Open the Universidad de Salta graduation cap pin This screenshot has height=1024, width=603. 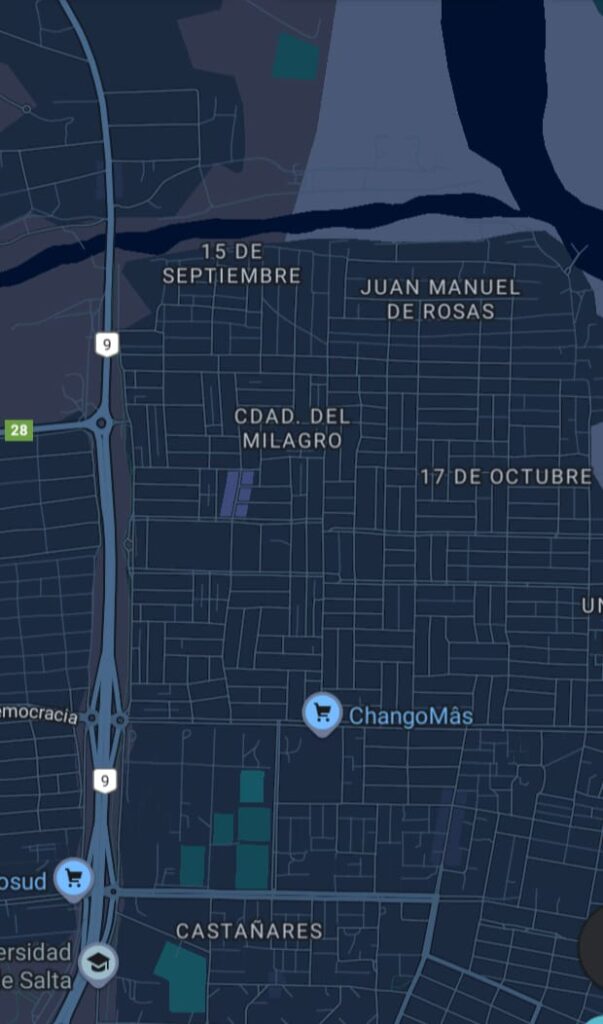[98, 963]
